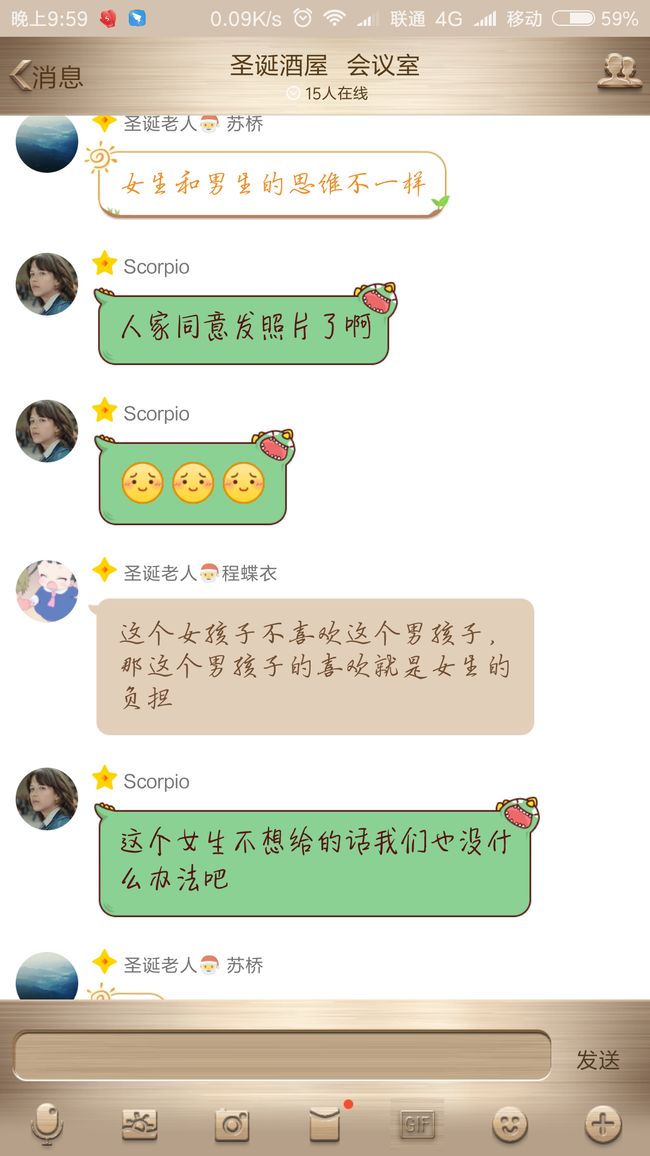This screenshot has width=650, height=1156.
Task: Open the camera to take a photo
Action: pos(231,1125)
